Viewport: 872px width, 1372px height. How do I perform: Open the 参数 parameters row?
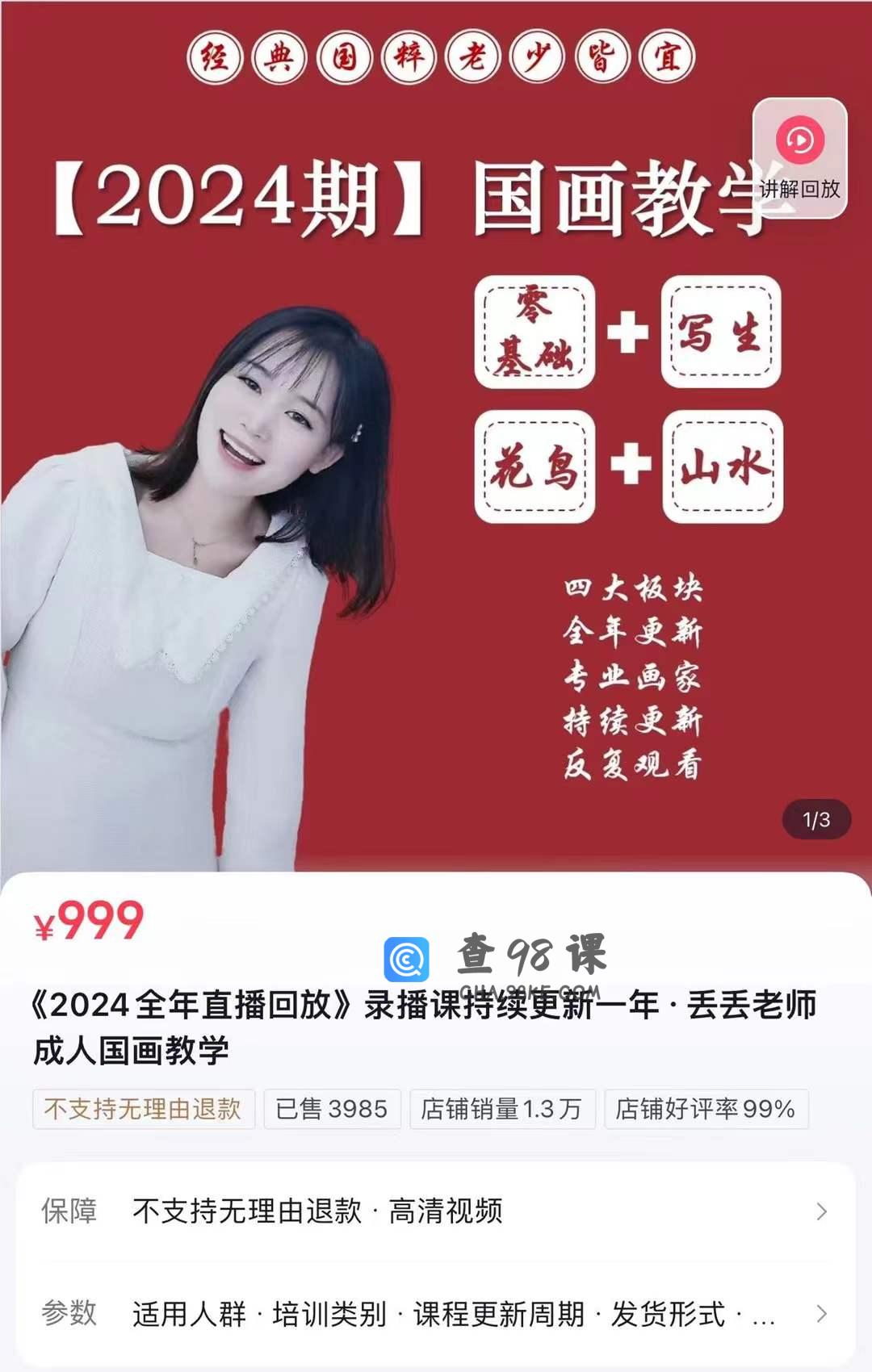click(x=436, y=1314)
